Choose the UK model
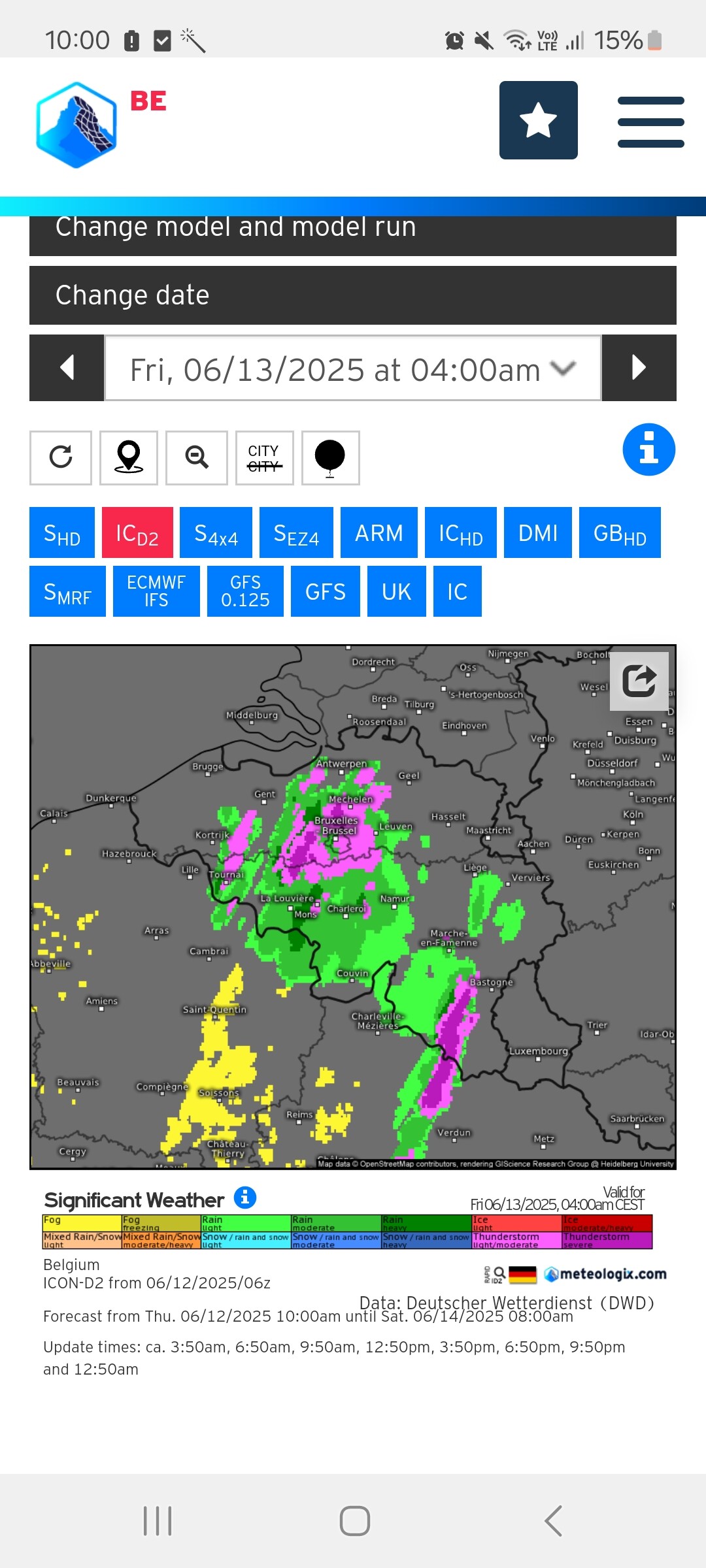Viewport: 706px width, 1568px height. 396,591
